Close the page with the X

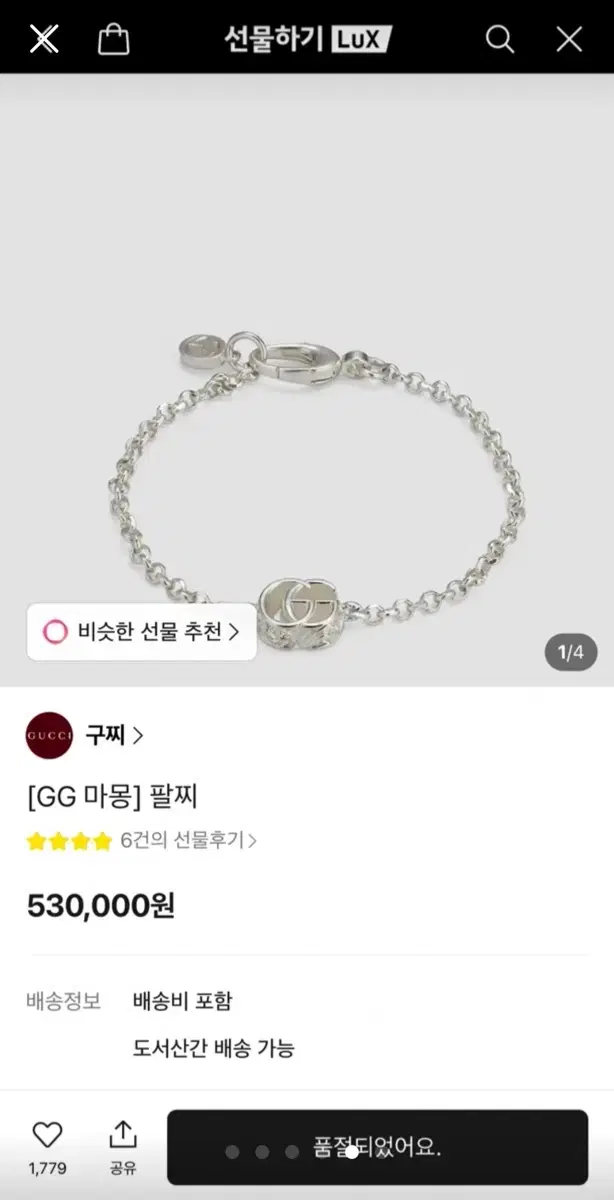click(569, 39)
